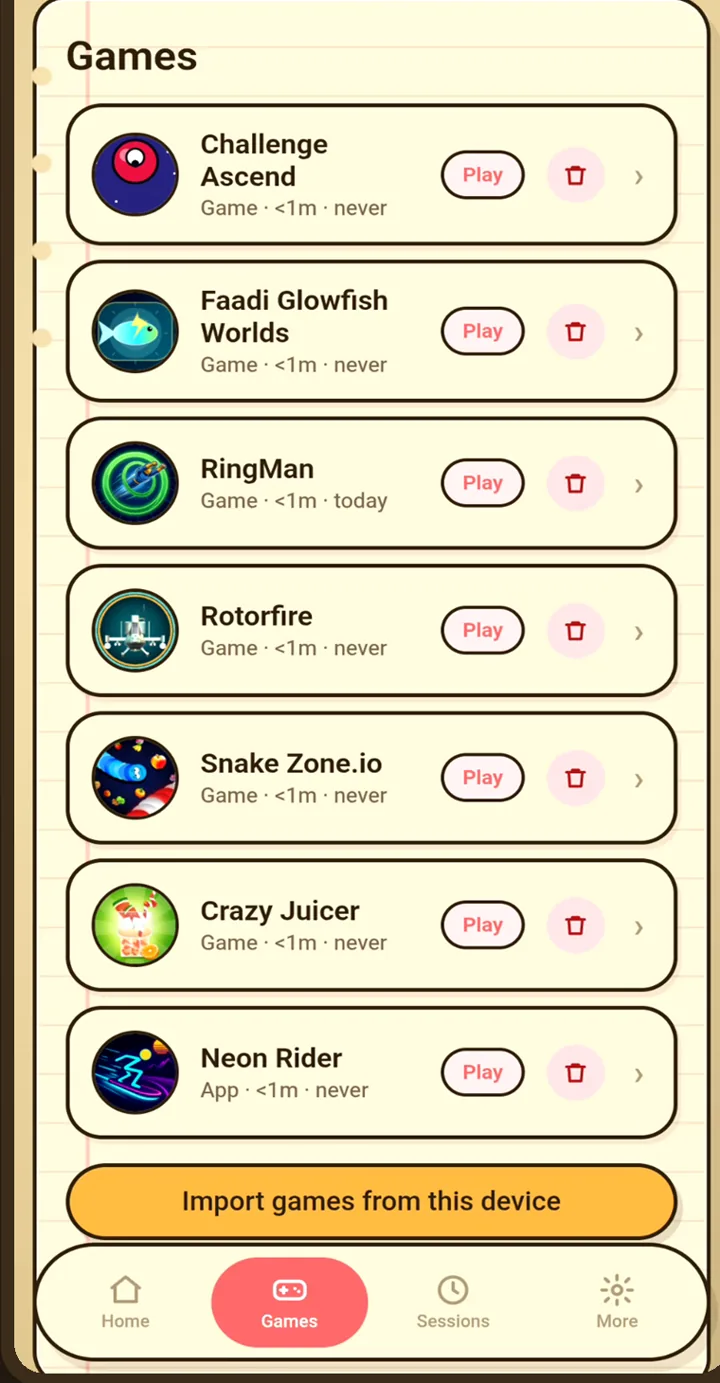Viewport: 720px width, 1383px height.
Task: Expand Snake Zone.io details chevron
Action: point(638,779)
